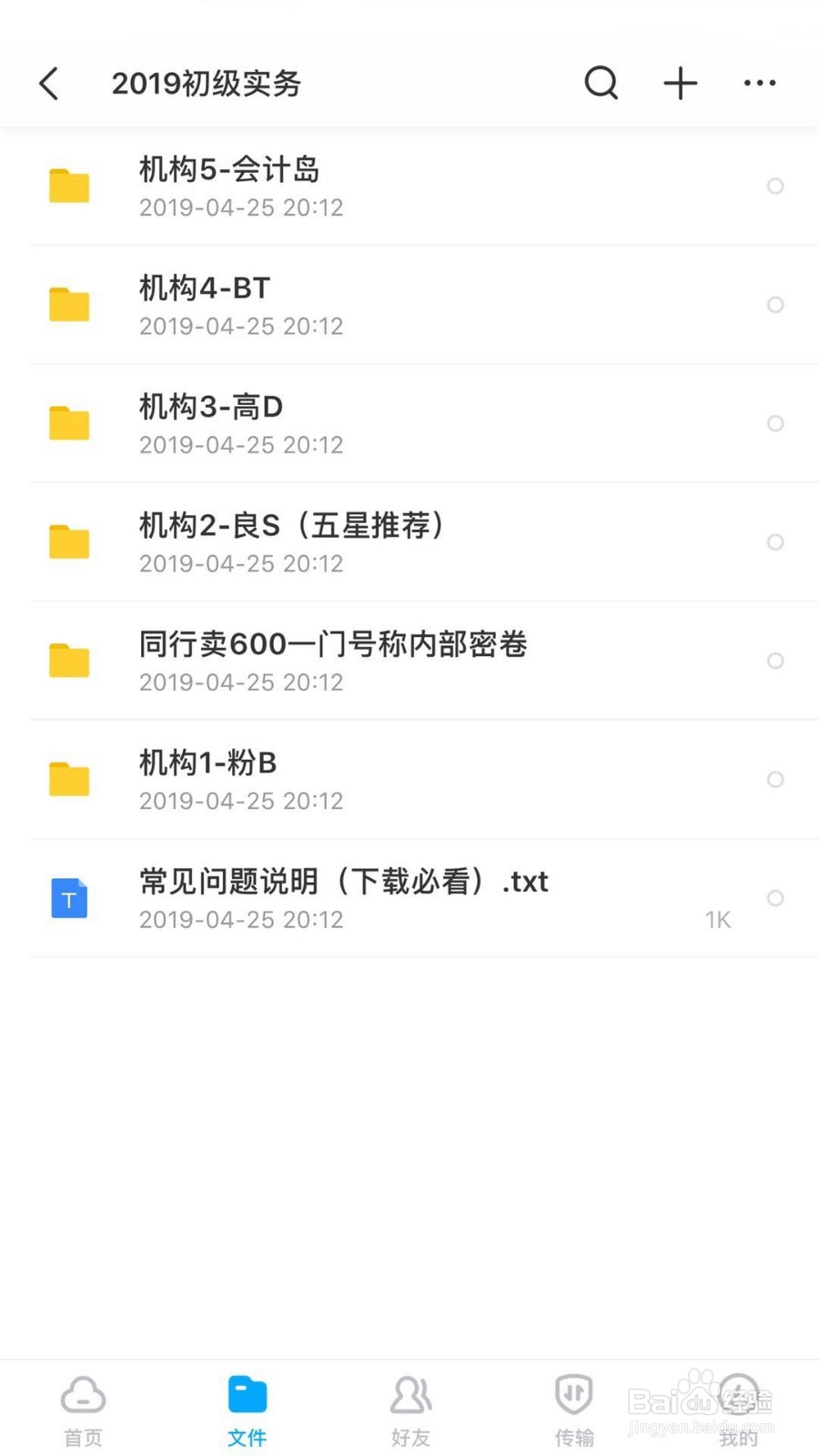Open the 机构5-会计岛 folder

[x=229, y=186]
